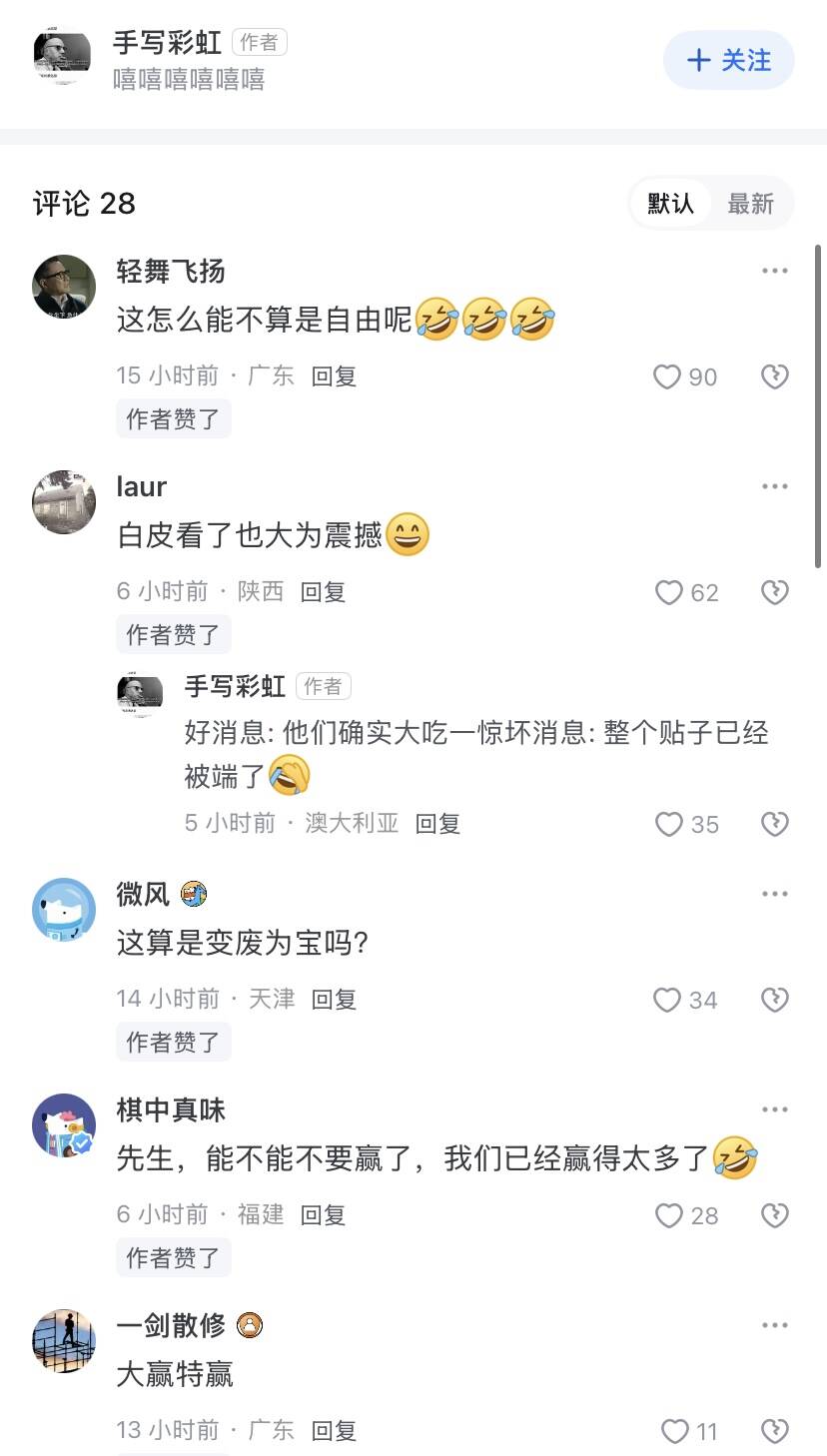Reply to laur's comment
The height and width of the screenshot is (1456, 827).
click(324, 592)
